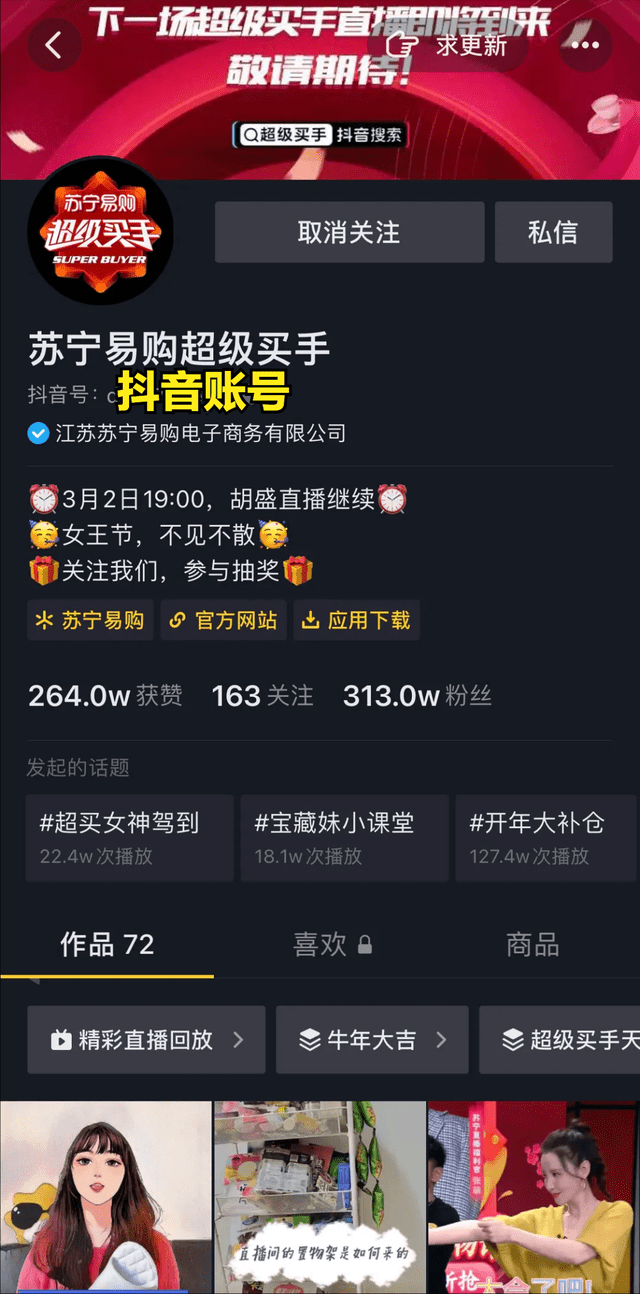Tap the 求更新 button
The image size is (640, 1294).
click(448, 45)
